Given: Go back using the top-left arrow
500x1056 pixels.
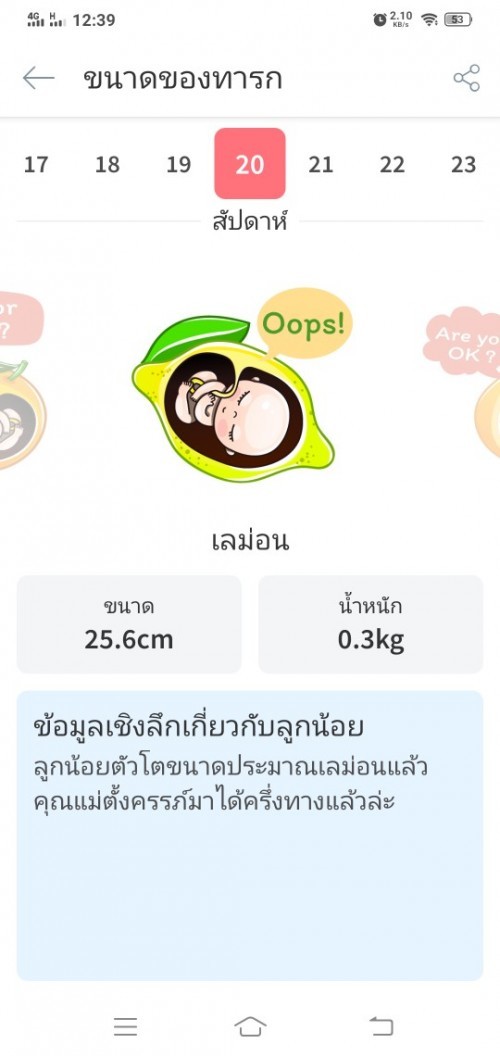Looking at the screenshot, I should [38, 79].
